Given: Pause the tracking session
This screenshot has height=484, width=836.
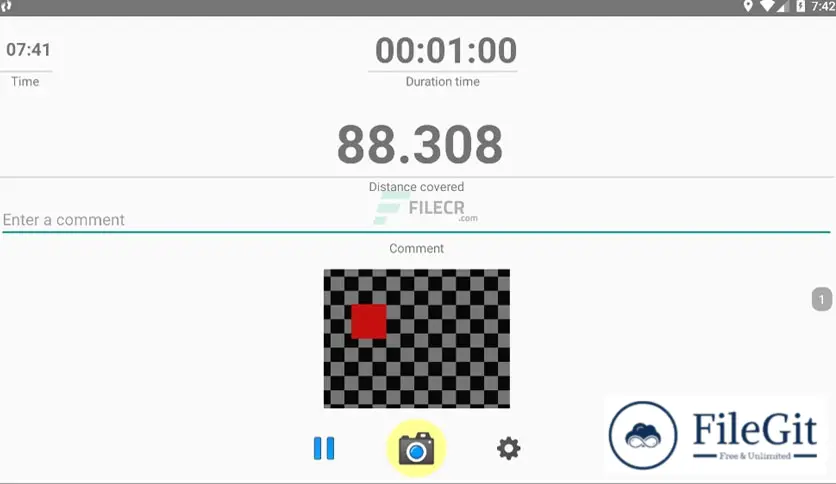Looking at the screenshot, I should point(324,448).
